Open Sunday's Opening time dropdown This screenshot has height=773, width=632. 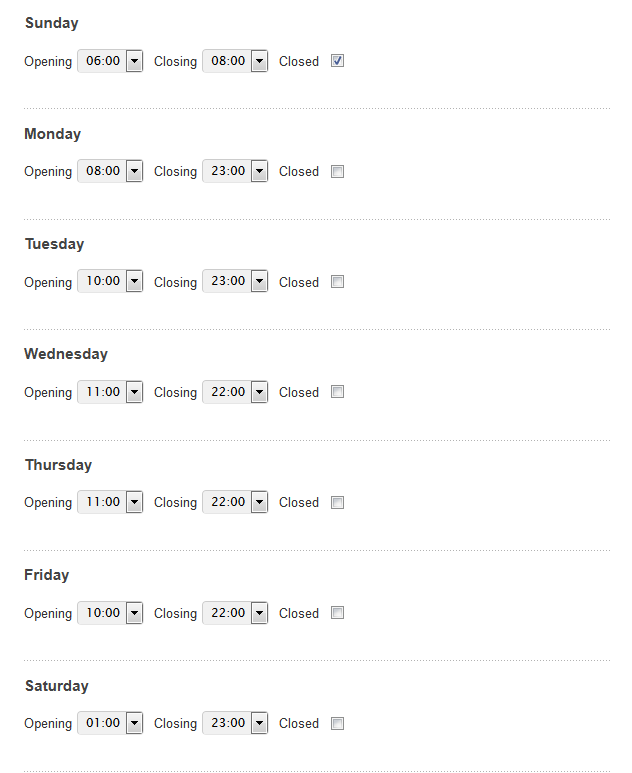[x=110, y=61]
